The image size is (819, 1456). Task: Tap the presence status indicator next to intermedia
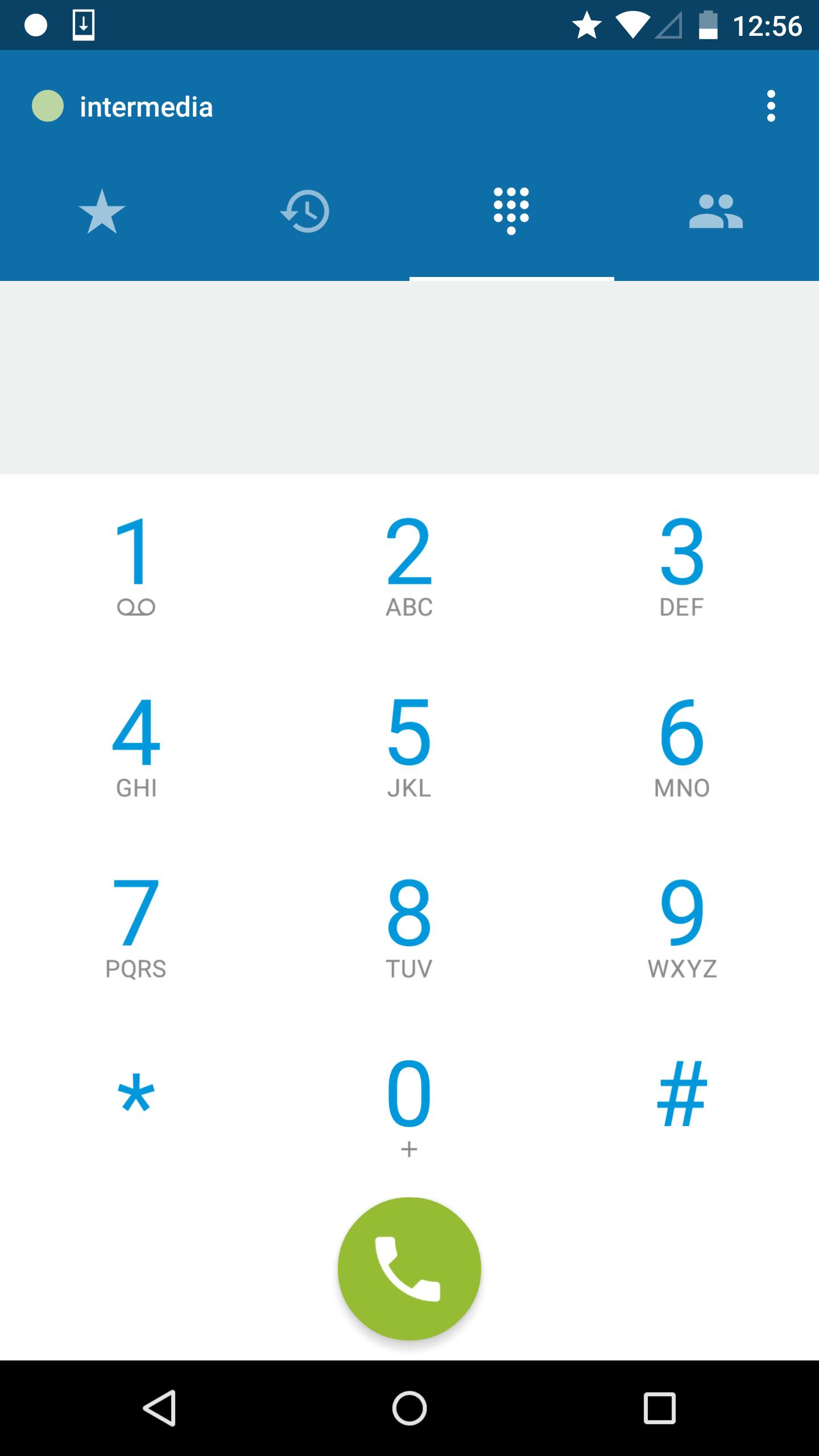coord(47,106)
